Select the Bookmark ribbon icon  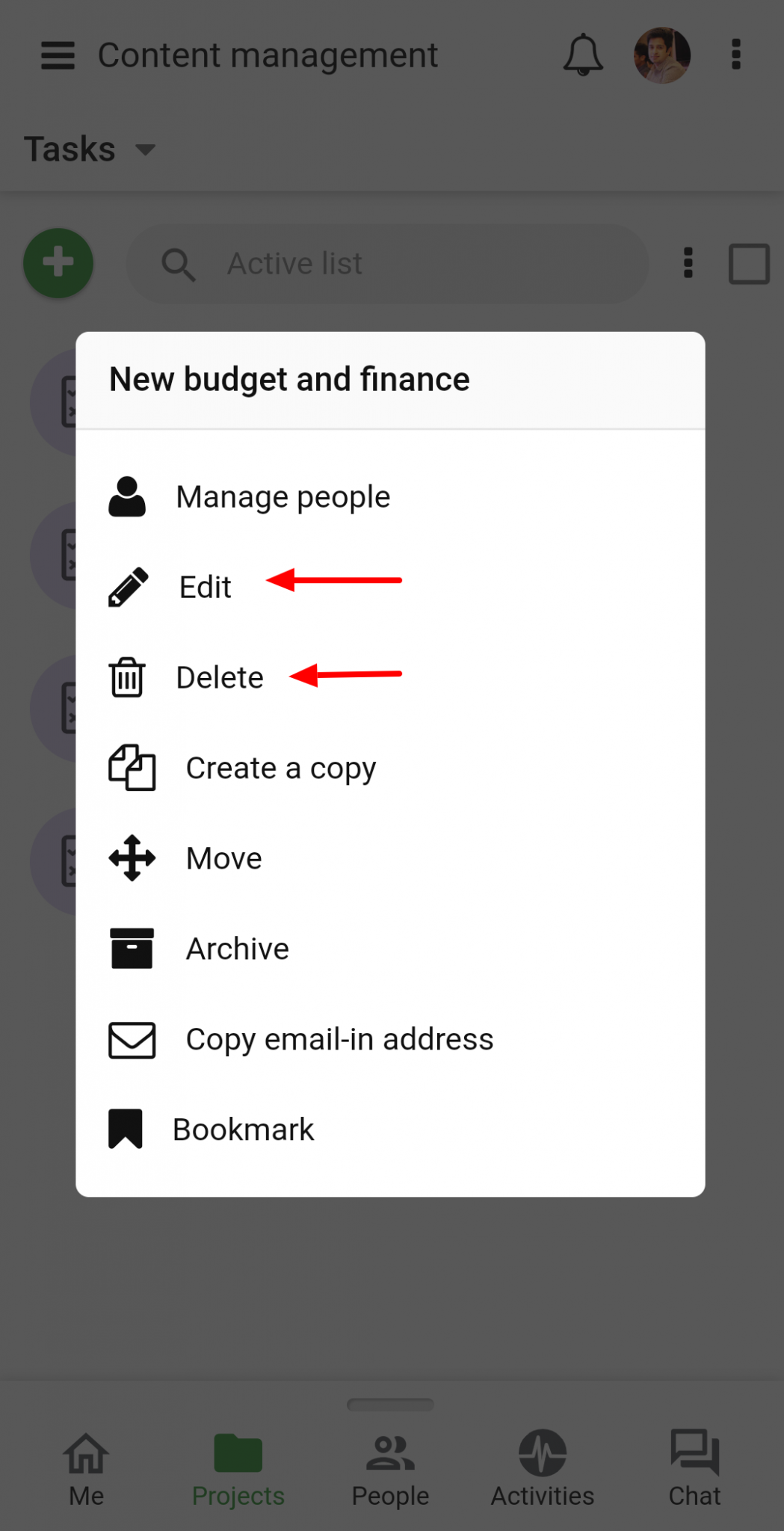[126, 1129]
